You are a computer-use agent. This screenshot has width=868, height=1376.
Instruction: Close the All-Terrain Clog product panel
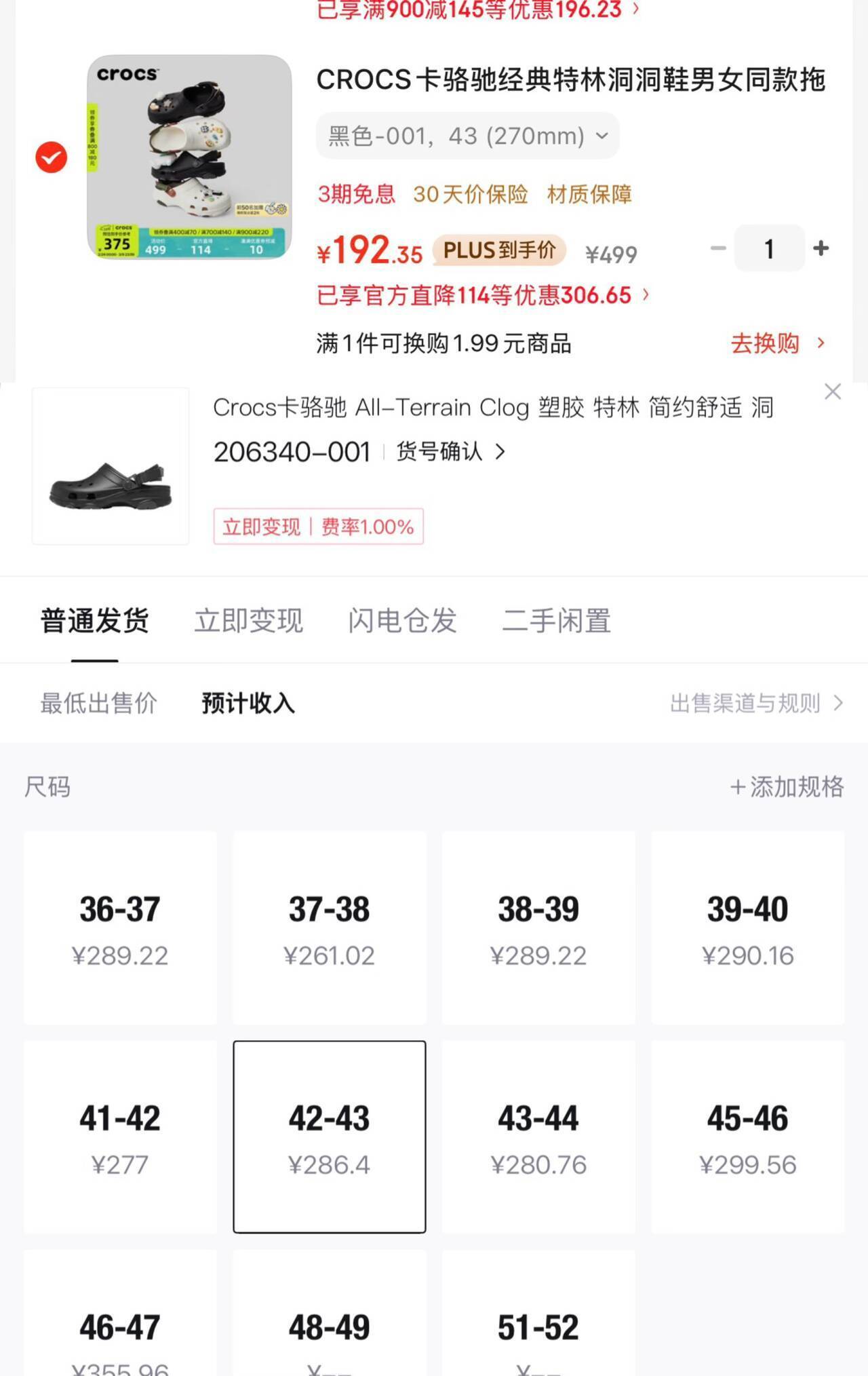[x=832, y=392]
